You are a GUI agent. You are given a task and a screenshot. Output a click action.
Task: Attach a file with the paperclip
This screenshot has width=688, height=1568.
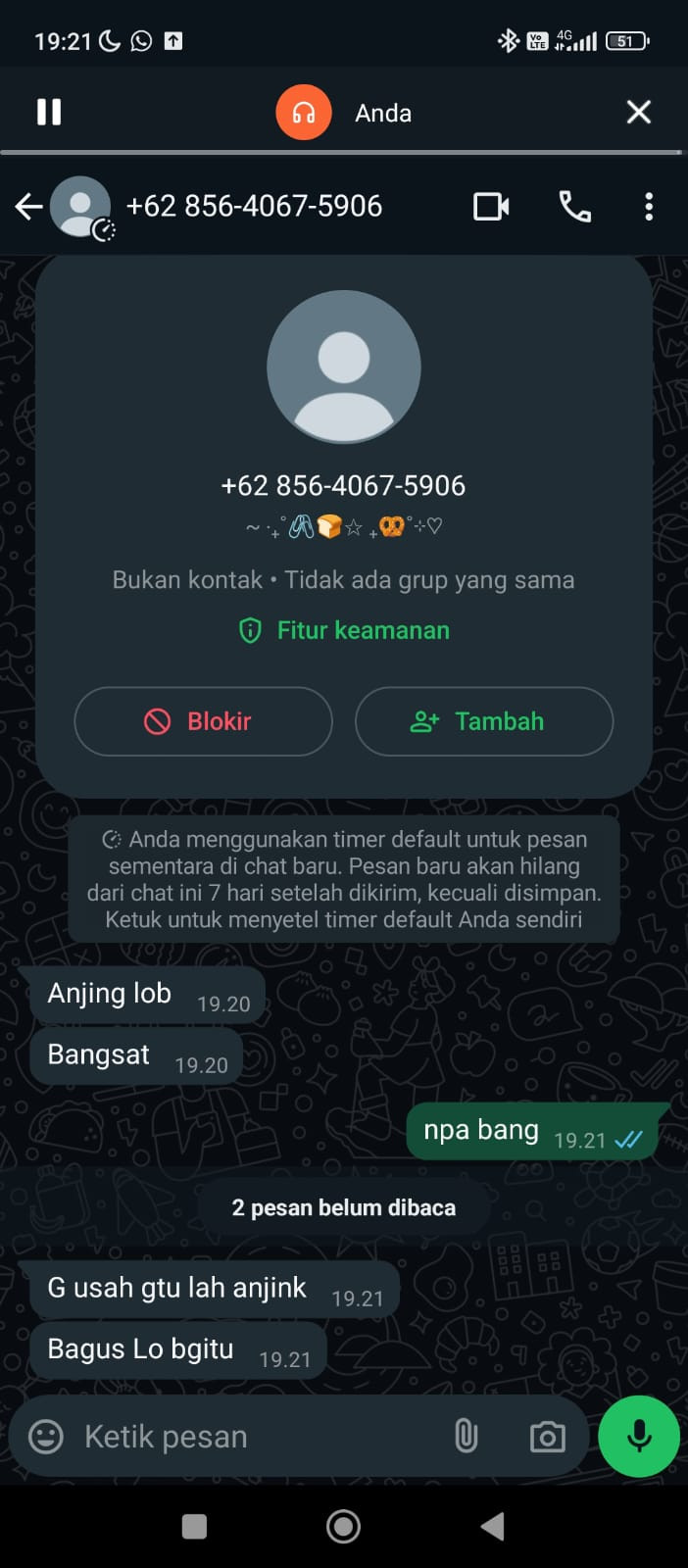[x=466, y=1437]
